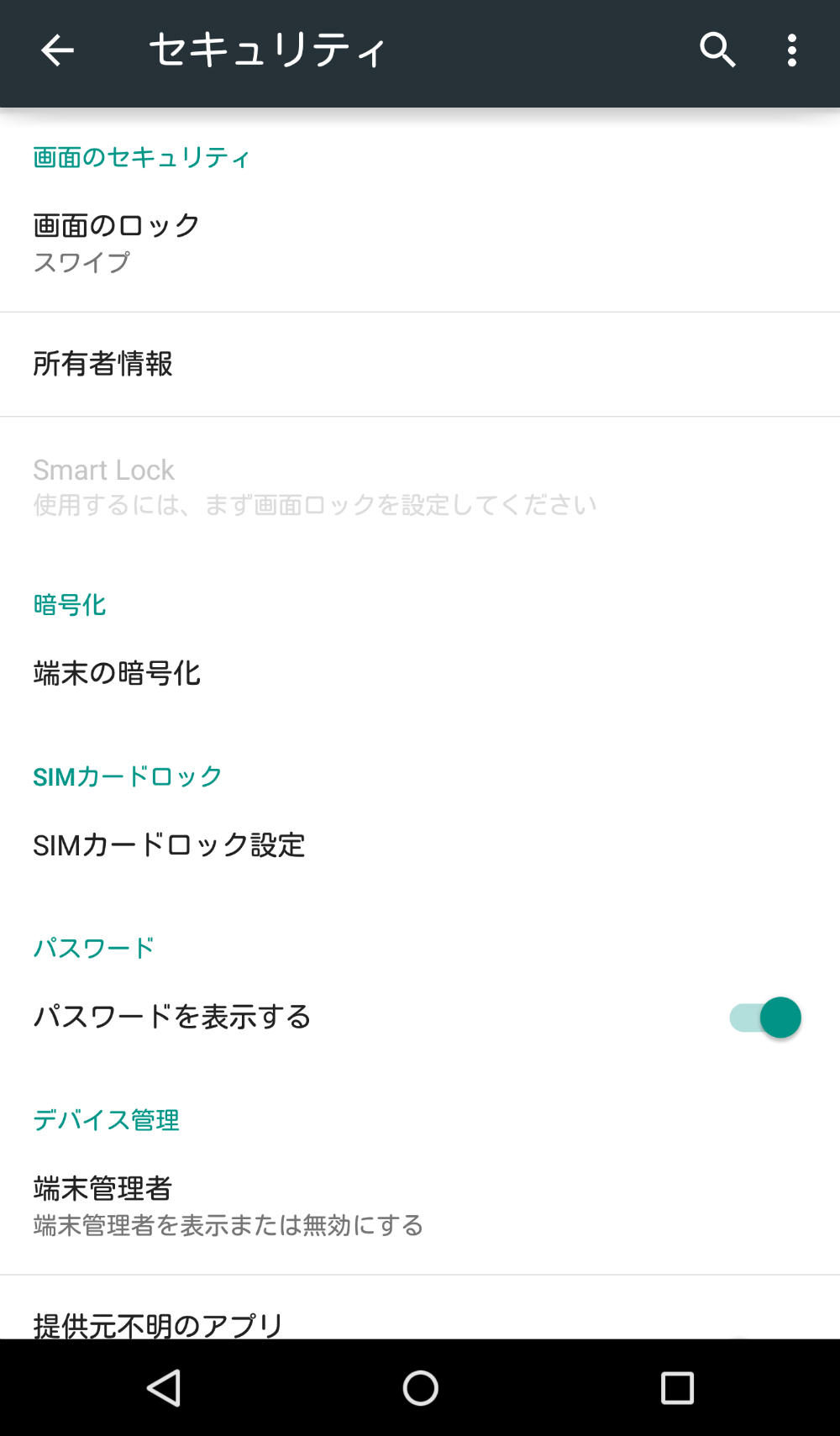
Task: Tap the disabled Smart Lock entry
Action: coord(103,470)
